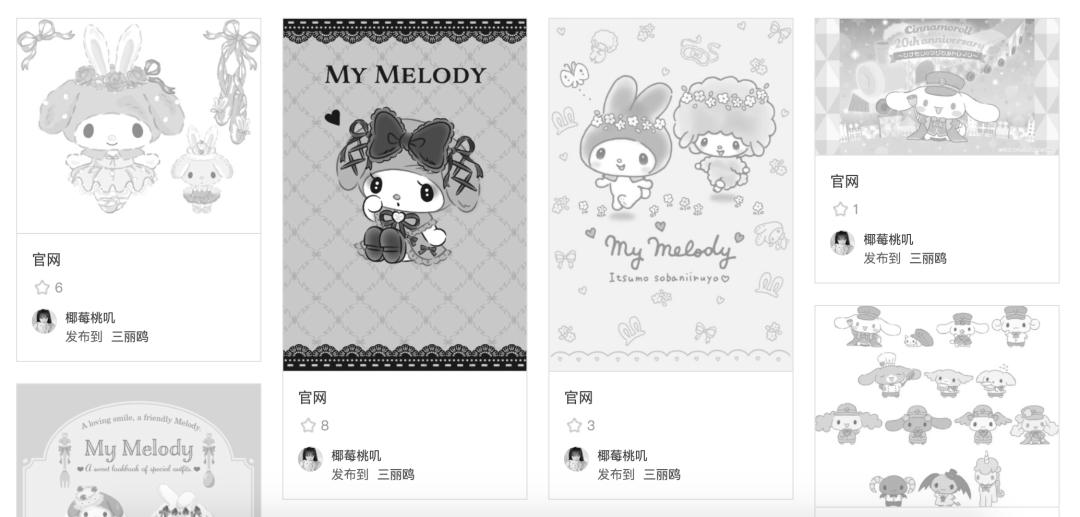Viewport: 1080px width, 517px height.
Task: Open the black-bow My Melody poster pin
Action: coord(404,195)
